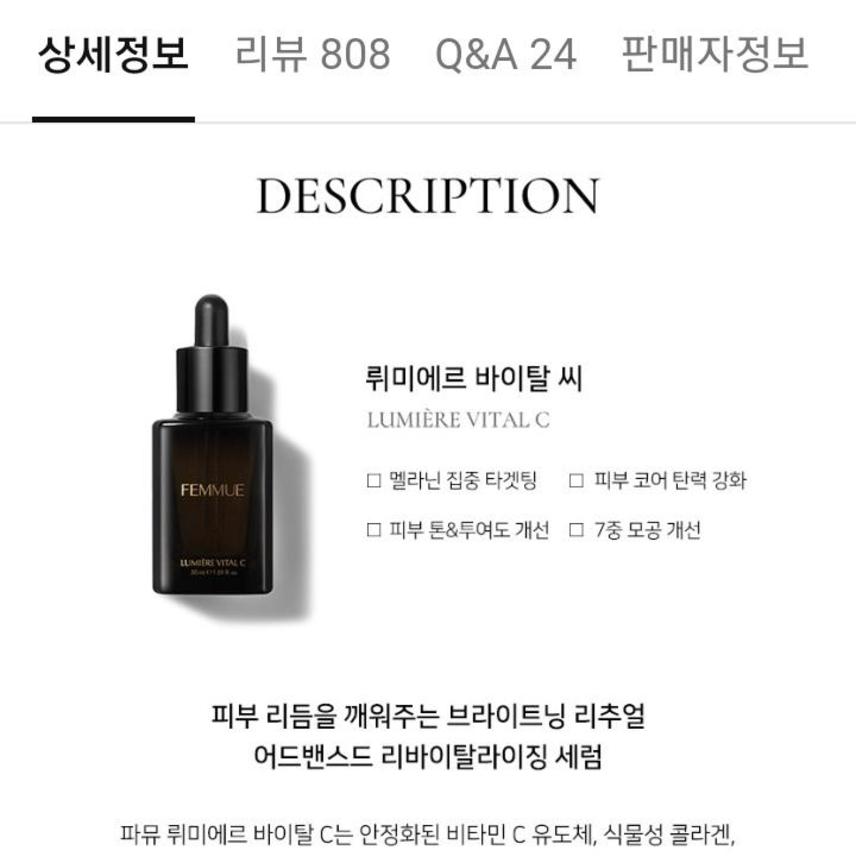Select the 상세정보 tab
This screenshot has height=856, width=856.
coord(113,54)
